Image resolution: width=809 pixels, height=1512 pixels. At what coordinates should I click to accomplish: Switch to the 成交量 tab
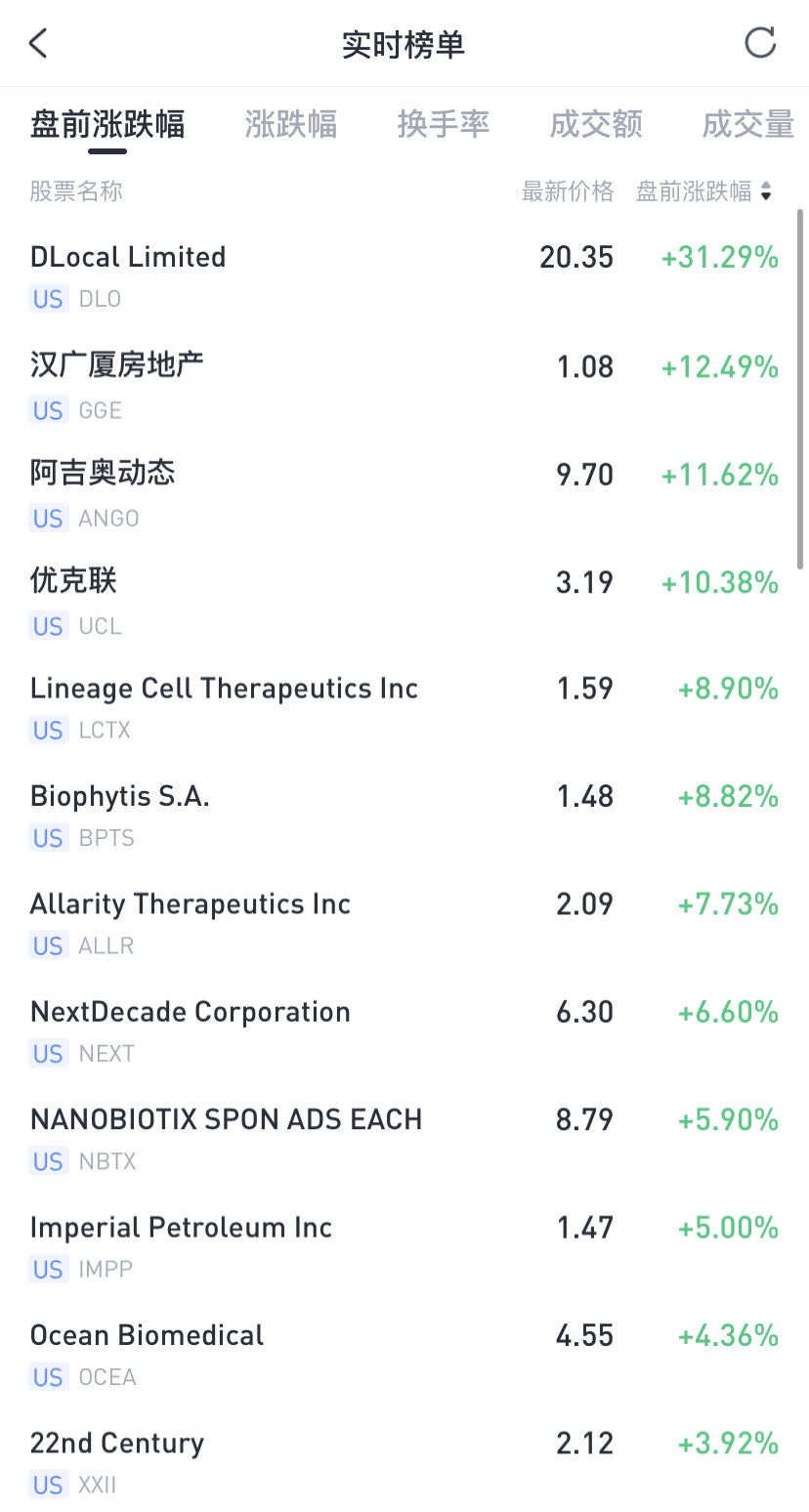(x=747, y=124)
